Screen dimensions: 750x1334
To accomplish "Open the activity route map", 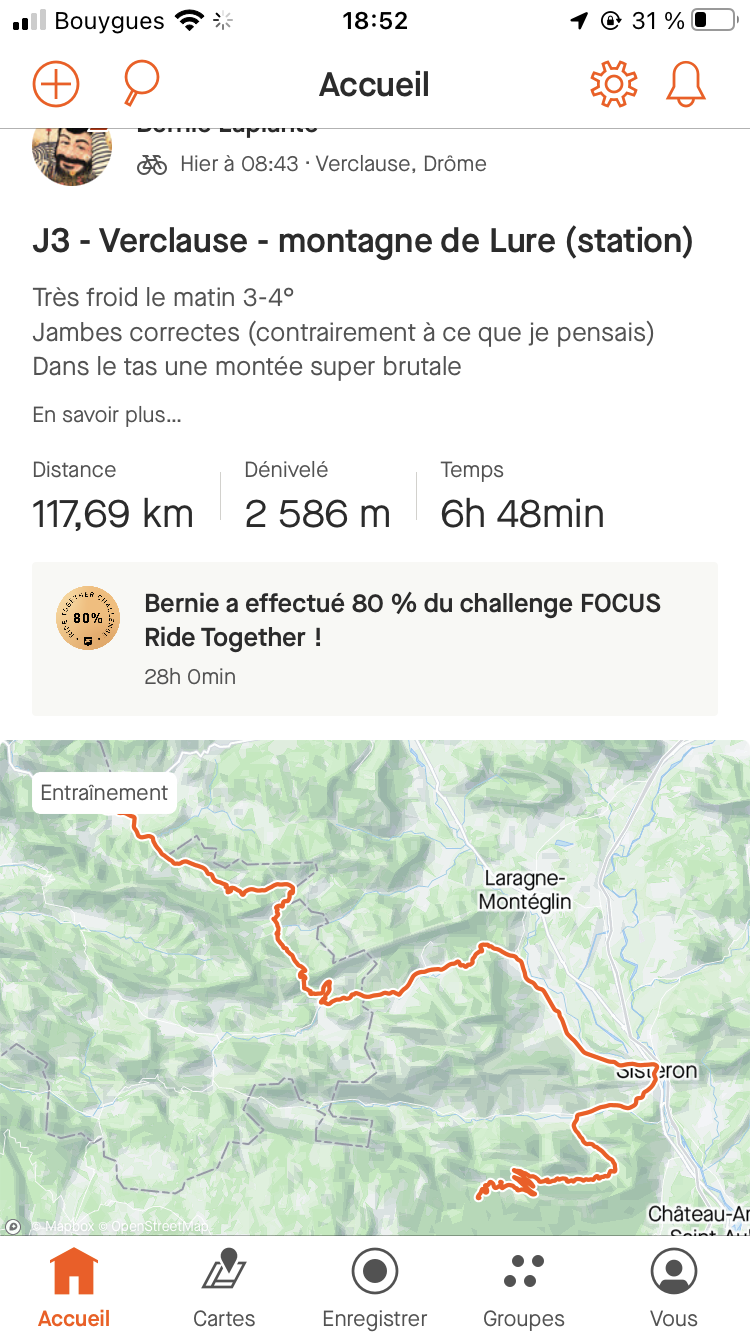I will [x=375, y=988].
